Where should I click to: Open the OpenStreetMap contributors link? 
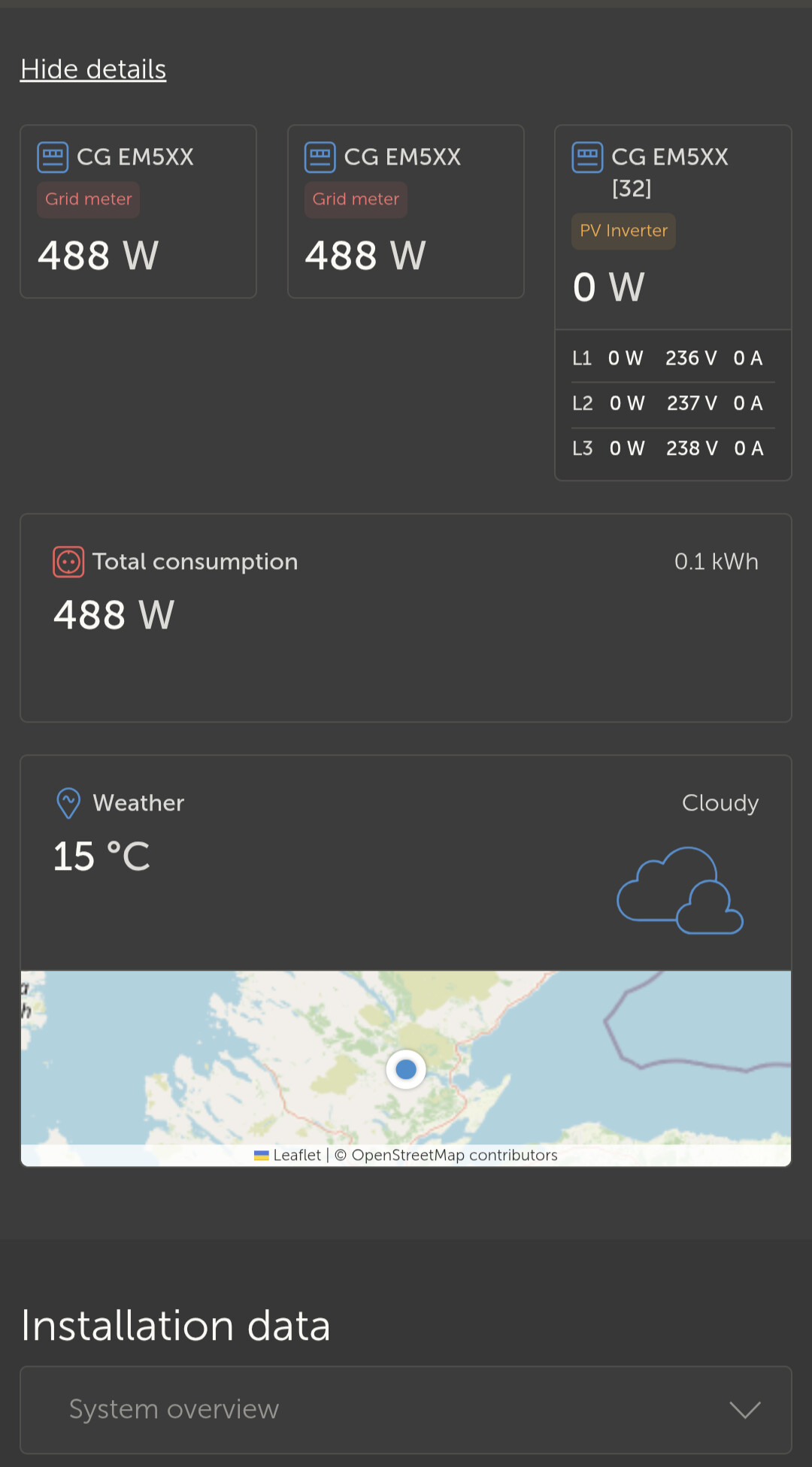454,1155
